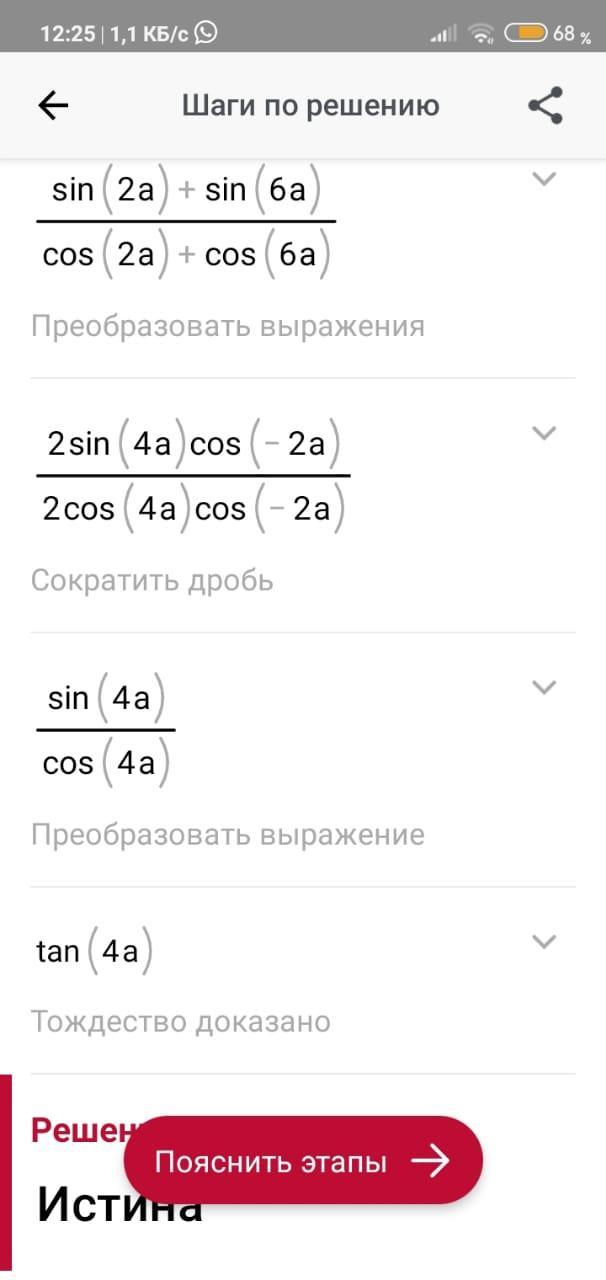Share the solution steps
Viewport: 606px width, 1280px height.
point(545,106)
